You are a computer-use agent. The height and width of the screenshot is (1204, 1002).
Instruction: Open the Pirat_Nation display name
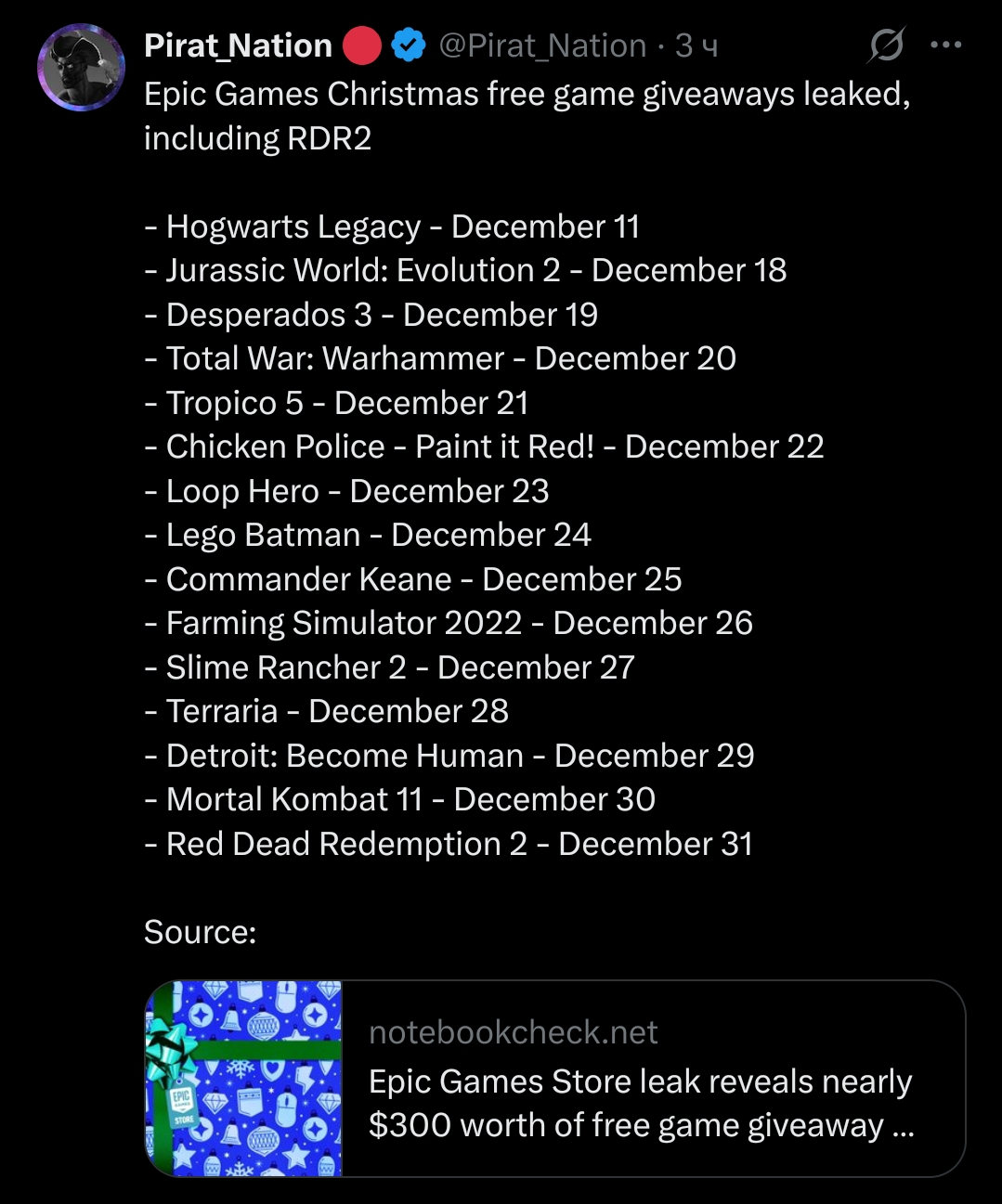238,45
